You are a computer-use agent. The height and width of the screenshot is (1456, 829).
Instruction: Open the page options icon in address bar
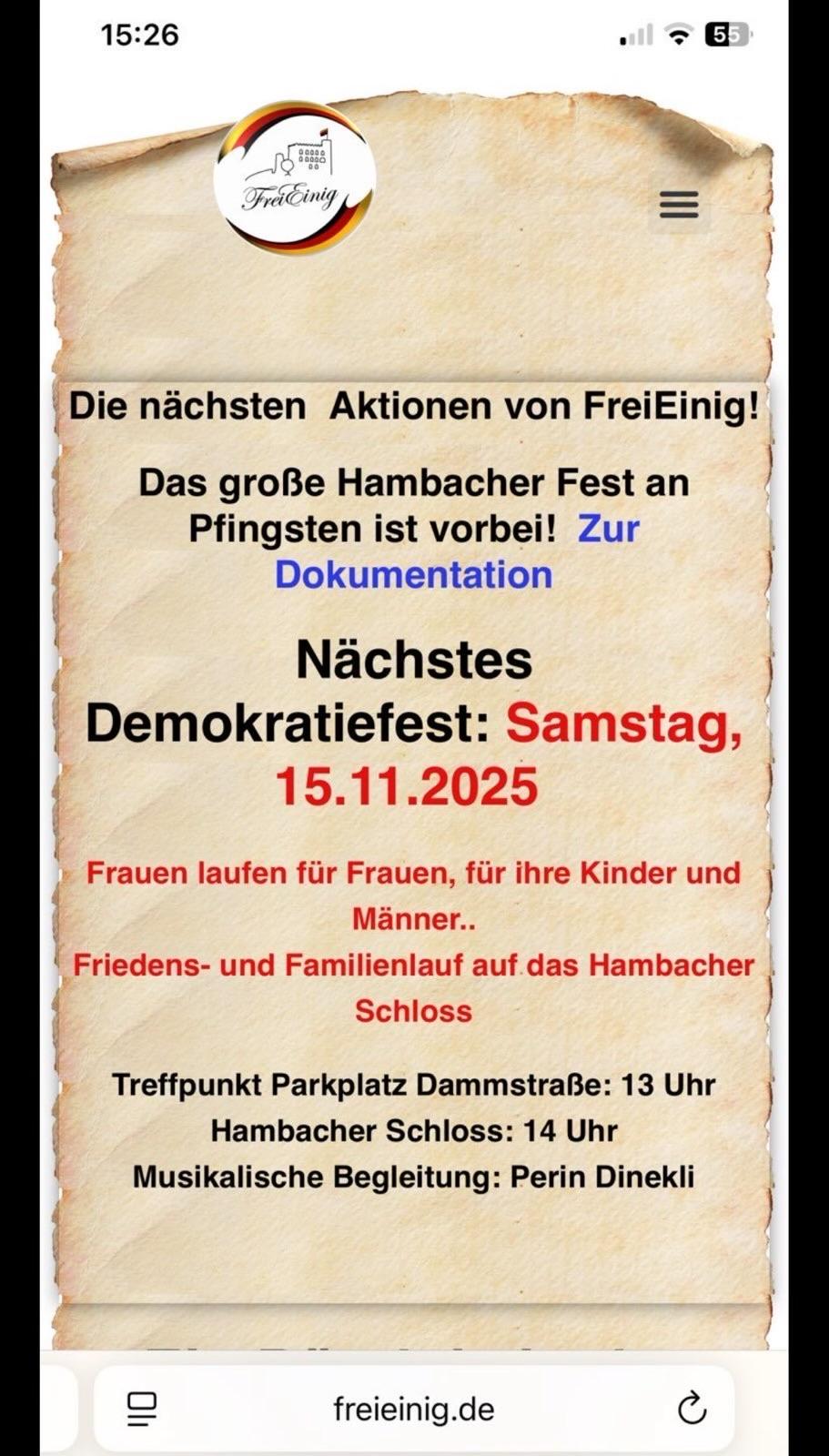pos(141,1409)
